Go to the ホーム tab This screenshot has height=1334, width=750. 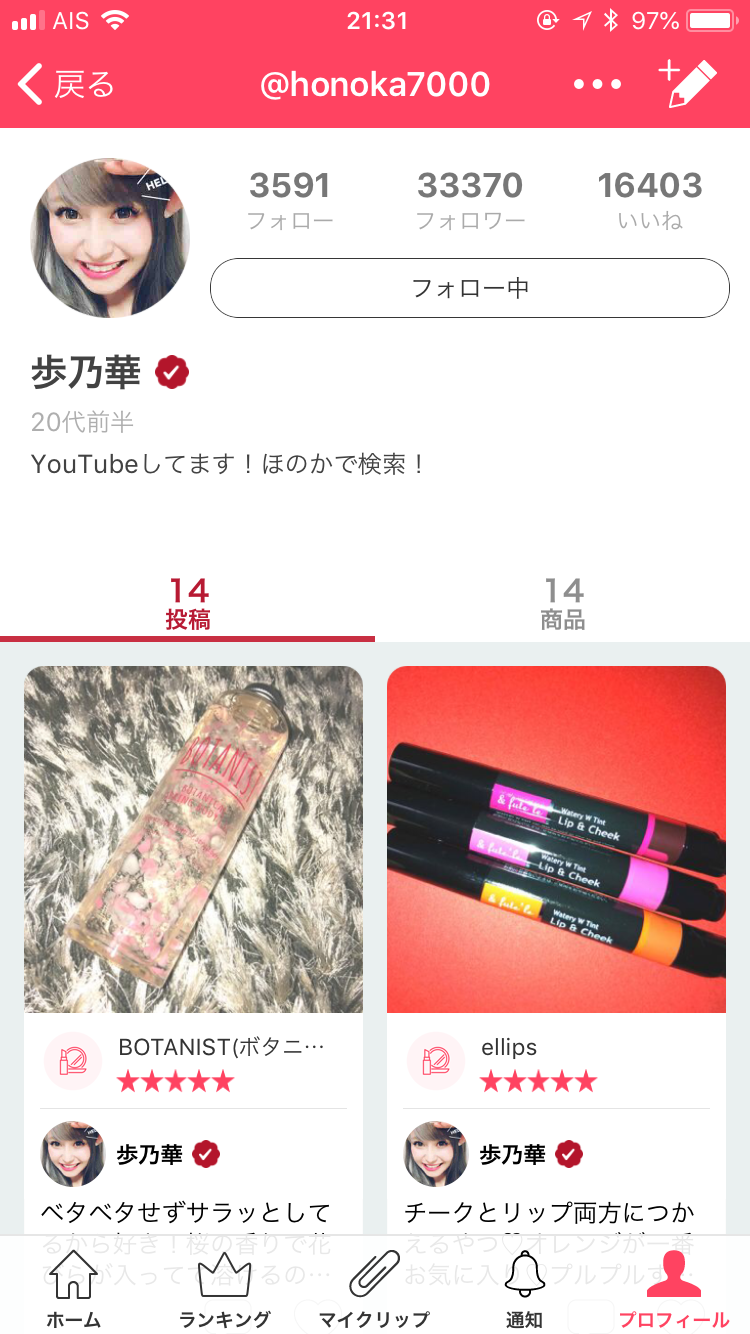(75, 1288)
